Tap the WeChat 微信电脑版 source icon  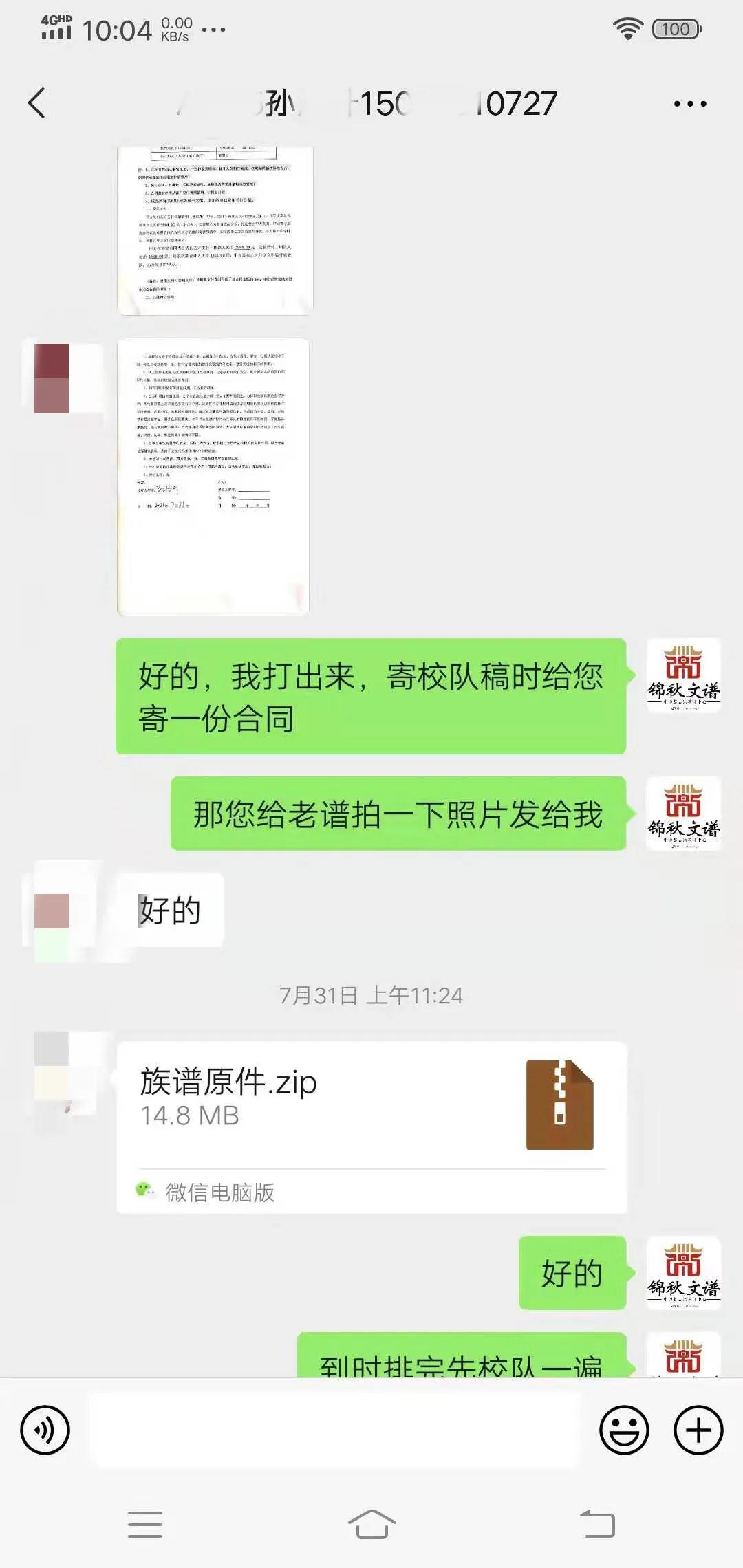(x=147, y=1190)
